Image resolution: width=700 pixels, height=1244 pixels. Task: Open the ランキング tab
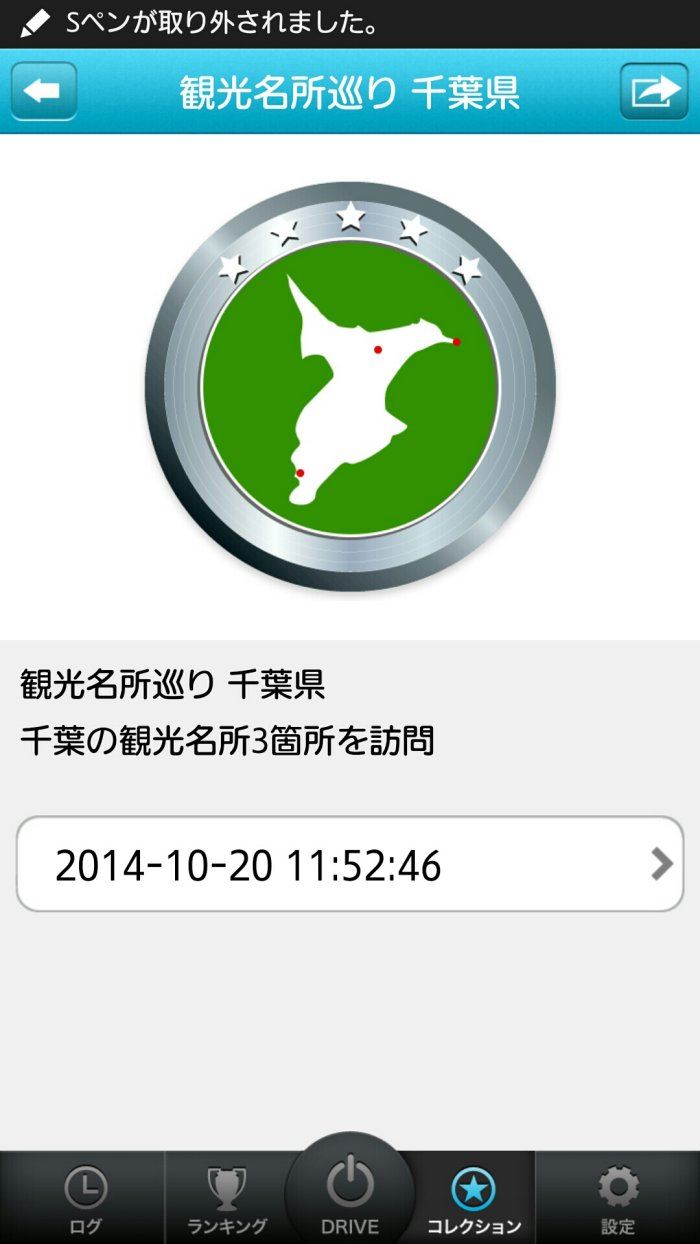227,1199
